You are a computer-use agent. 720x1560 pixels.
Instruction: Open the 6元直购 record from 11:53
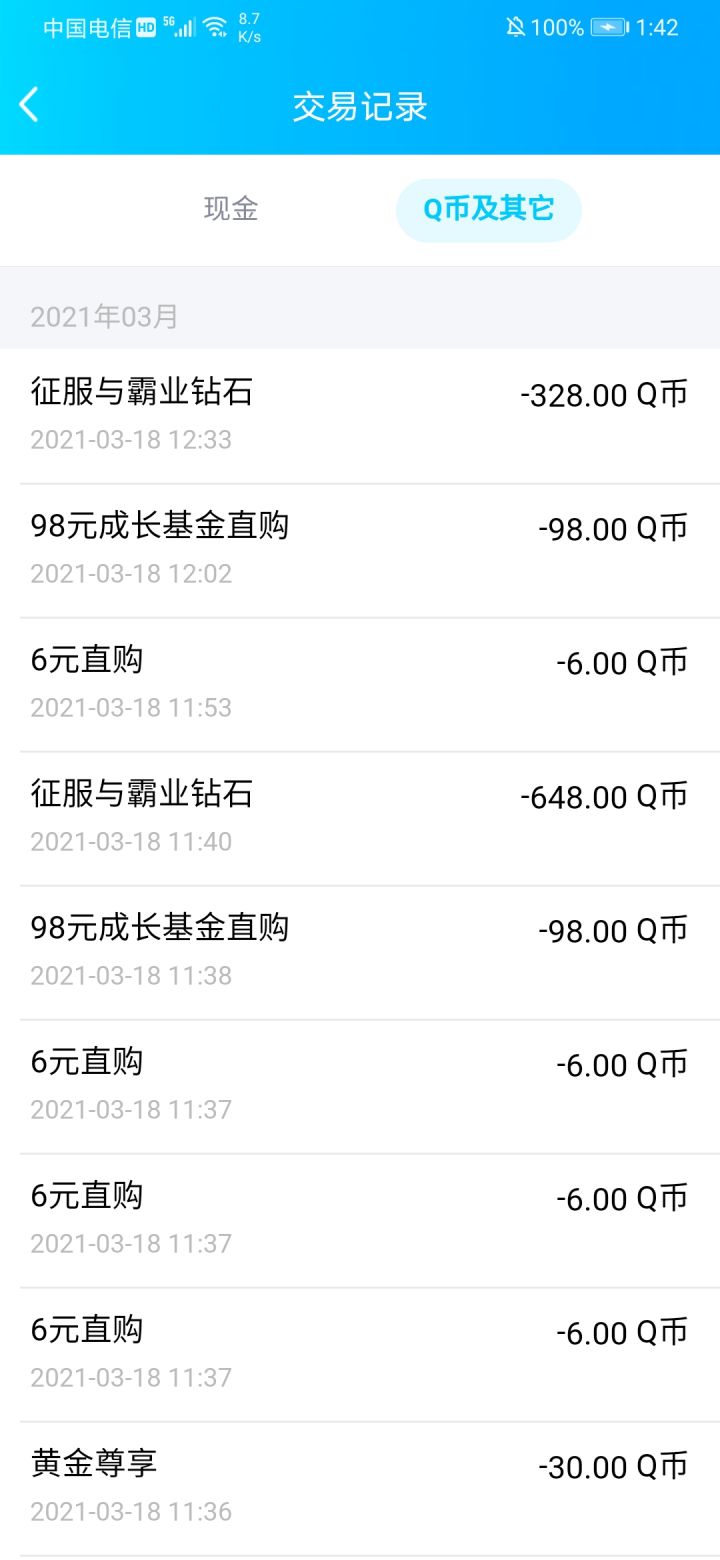pyautogui.click(x=360, y=683)
